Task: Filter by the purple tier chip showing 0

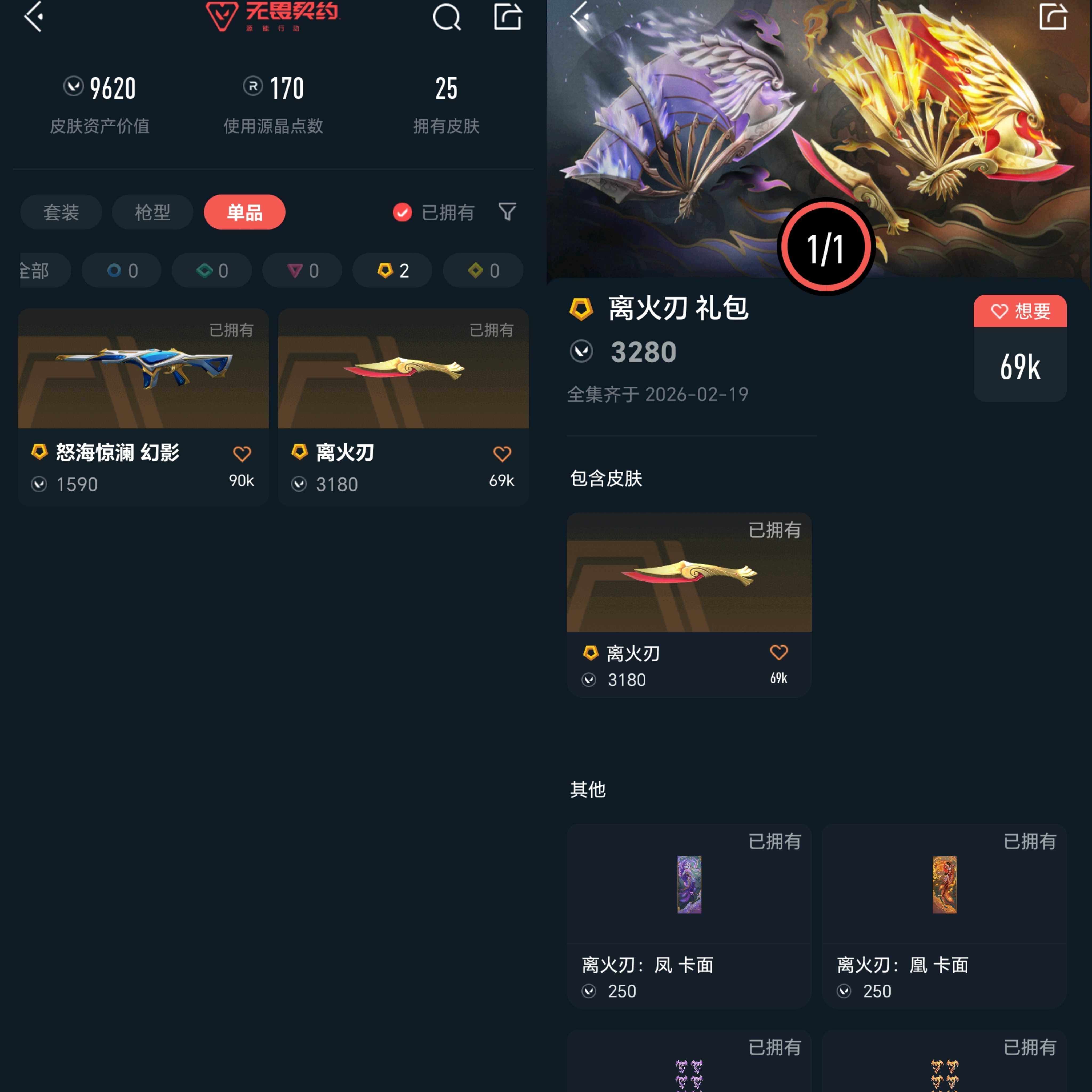Action: (x=302, y=271)
